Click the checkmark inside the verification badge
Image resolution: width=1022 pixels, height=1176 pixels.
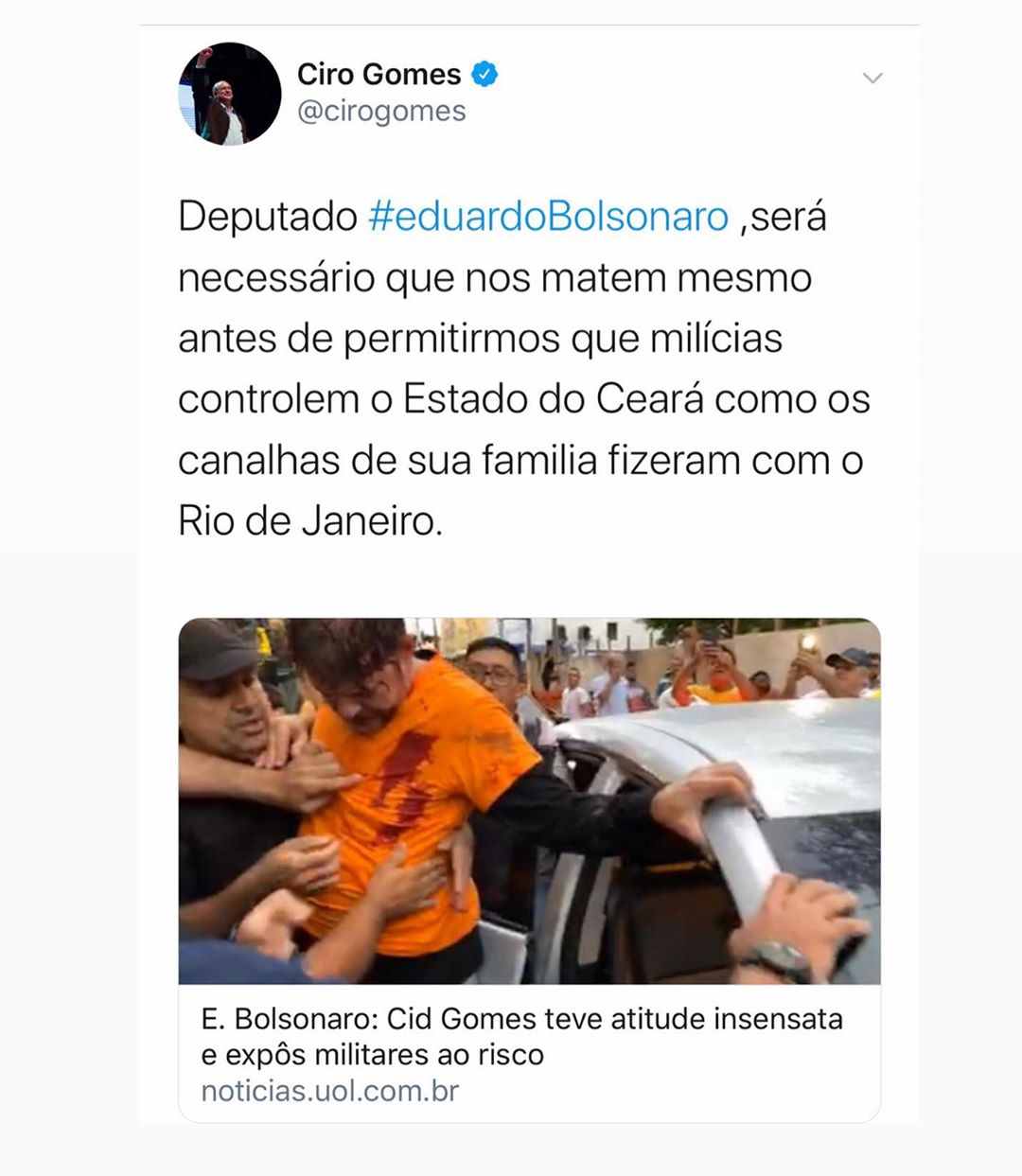coord(485,73)
